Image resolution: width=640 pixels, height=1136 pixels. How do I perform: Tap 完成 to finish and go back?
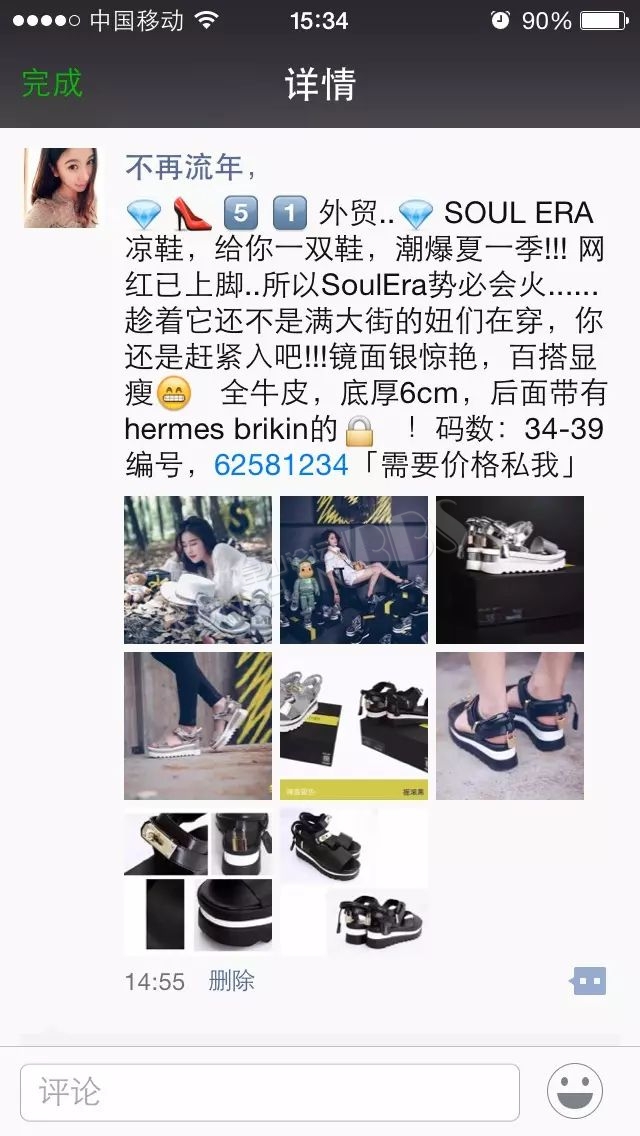[51, 84]
